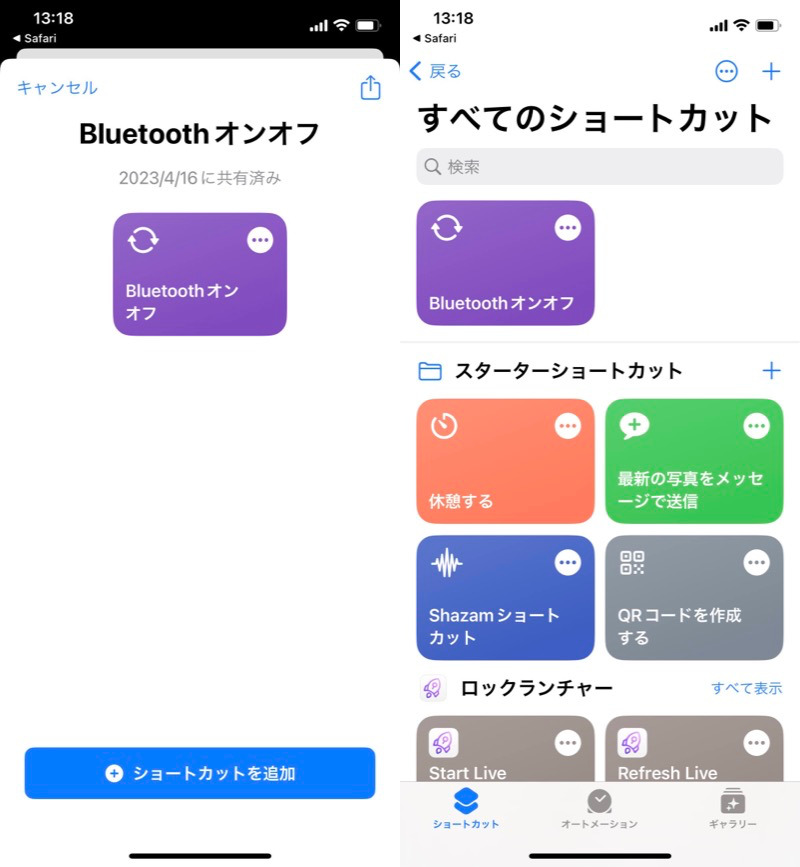Open the three-dot menu on QRコードを作成する
The width and height of the screenshot is (800, 867).
[757, 563]
